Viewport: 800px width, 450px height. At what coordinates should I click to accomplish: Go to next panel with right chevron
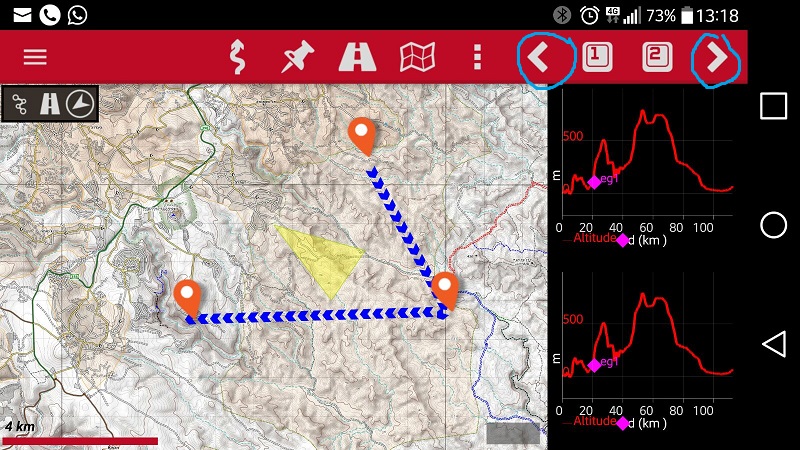[716, 58]
